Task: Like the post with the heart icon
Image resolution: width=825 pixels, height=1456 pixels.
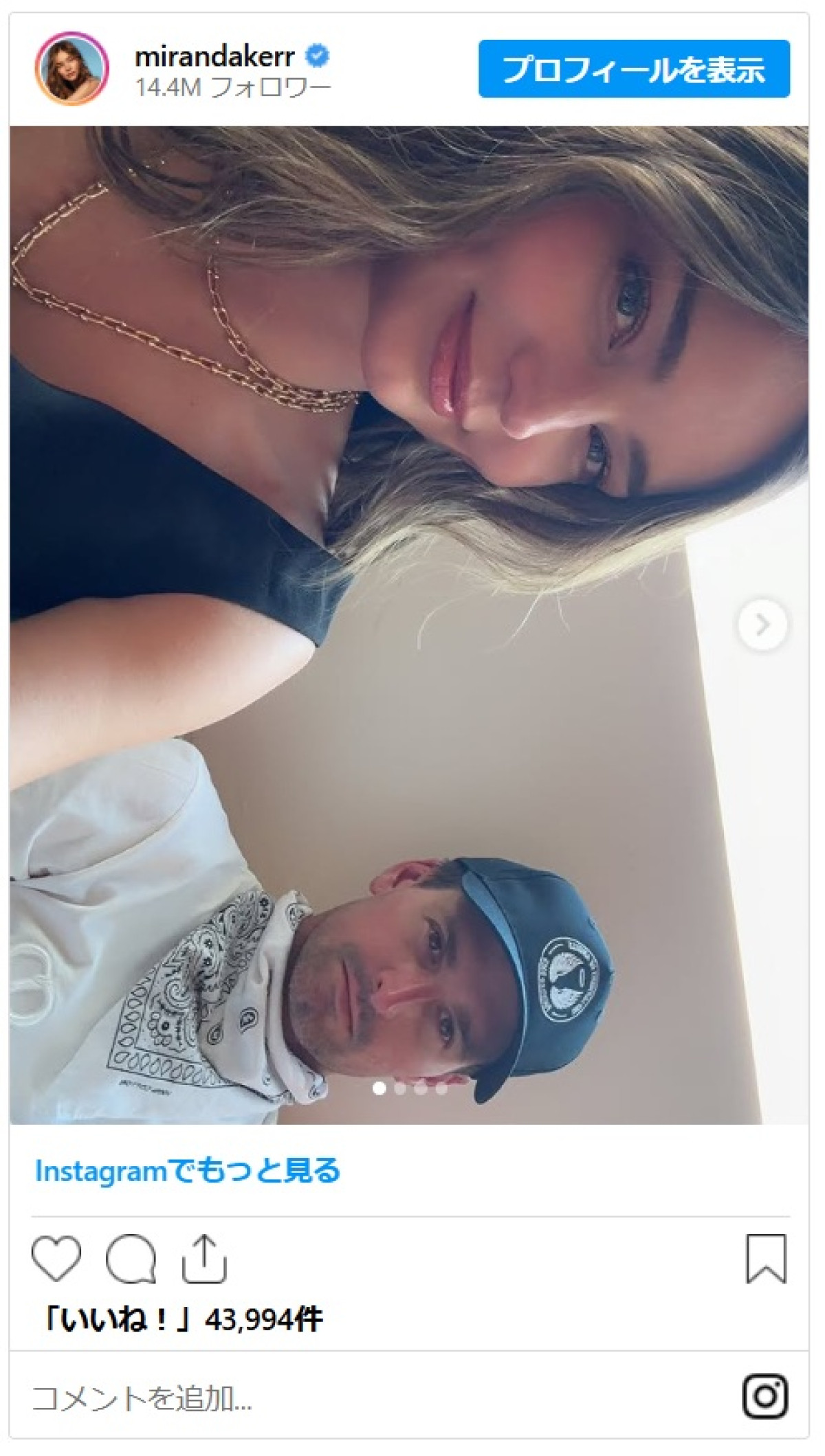Action: [56, 1258]
